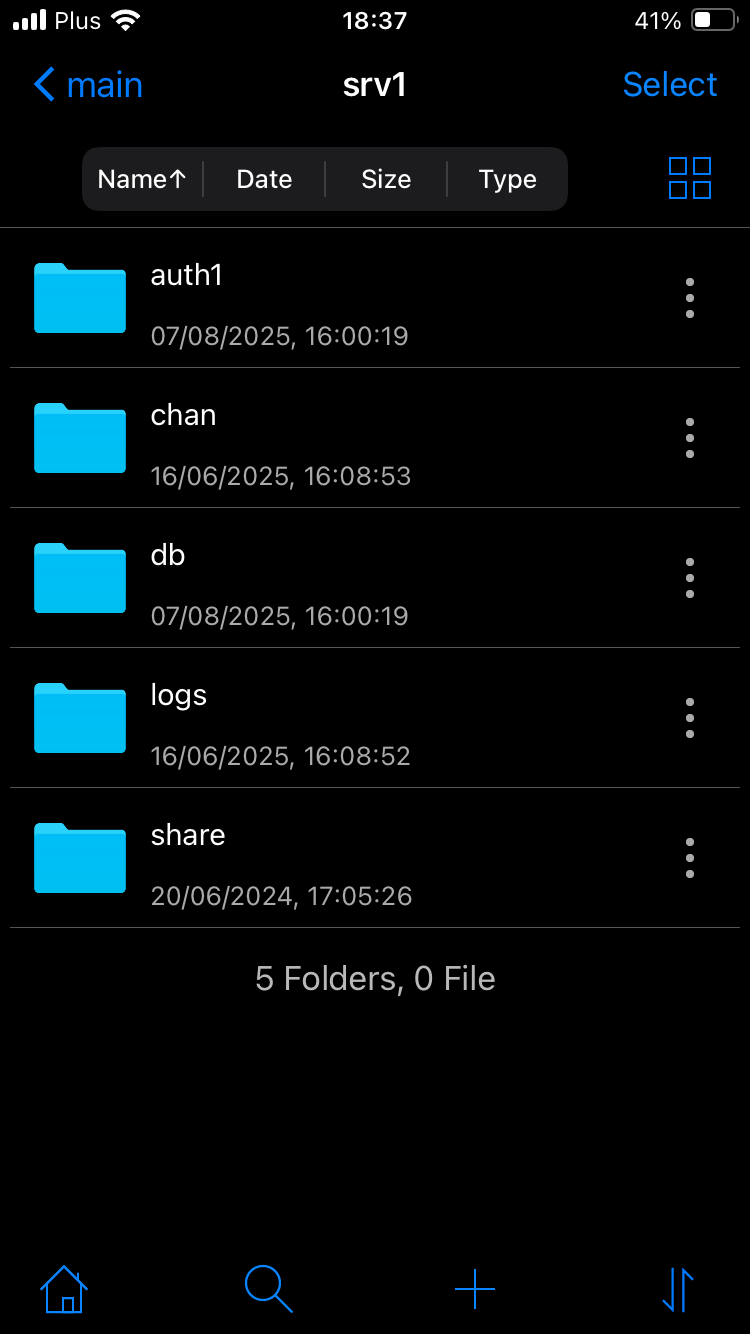Open the share folder
The width and height of the screenshot is (750, 1334).
pos(300,858)
